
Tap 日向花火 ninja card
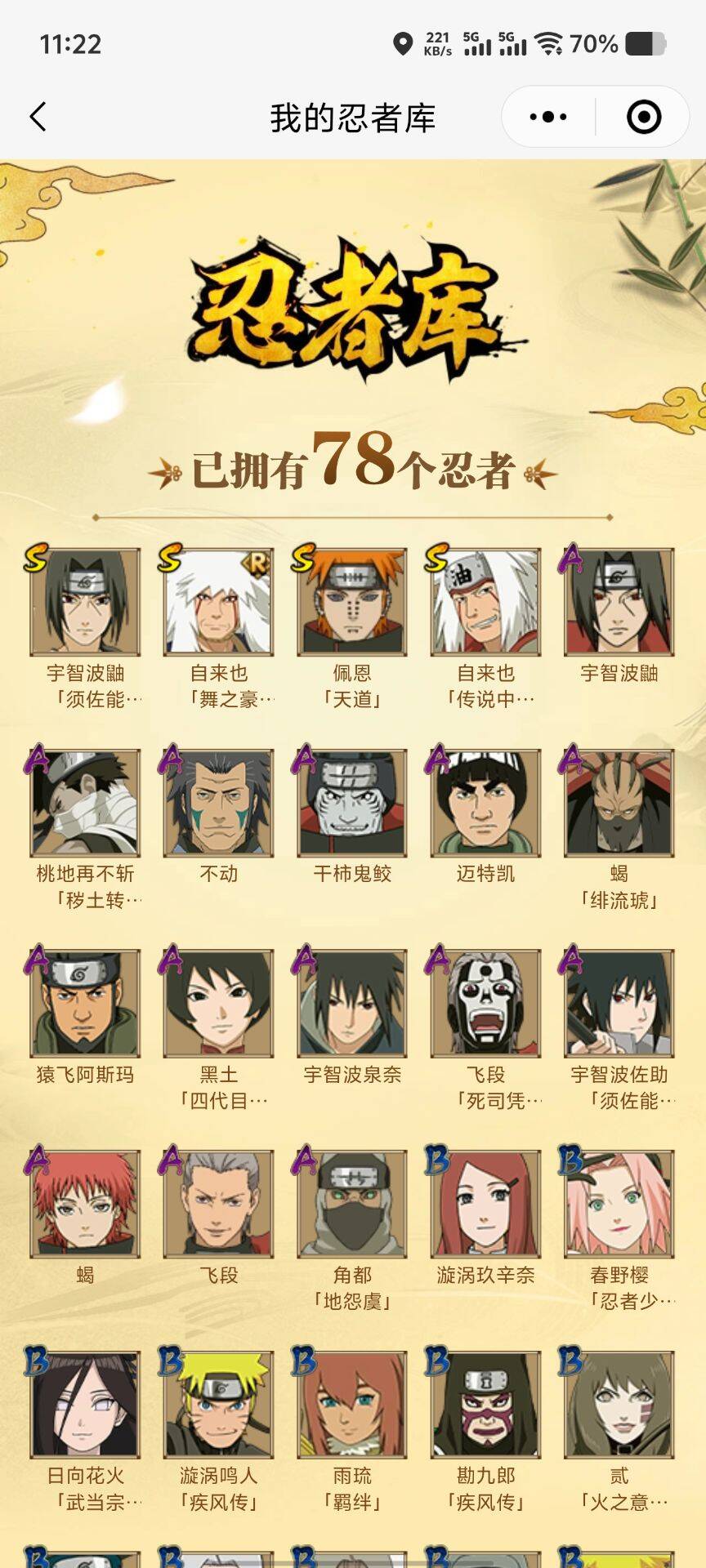[x=85, y=1405]
